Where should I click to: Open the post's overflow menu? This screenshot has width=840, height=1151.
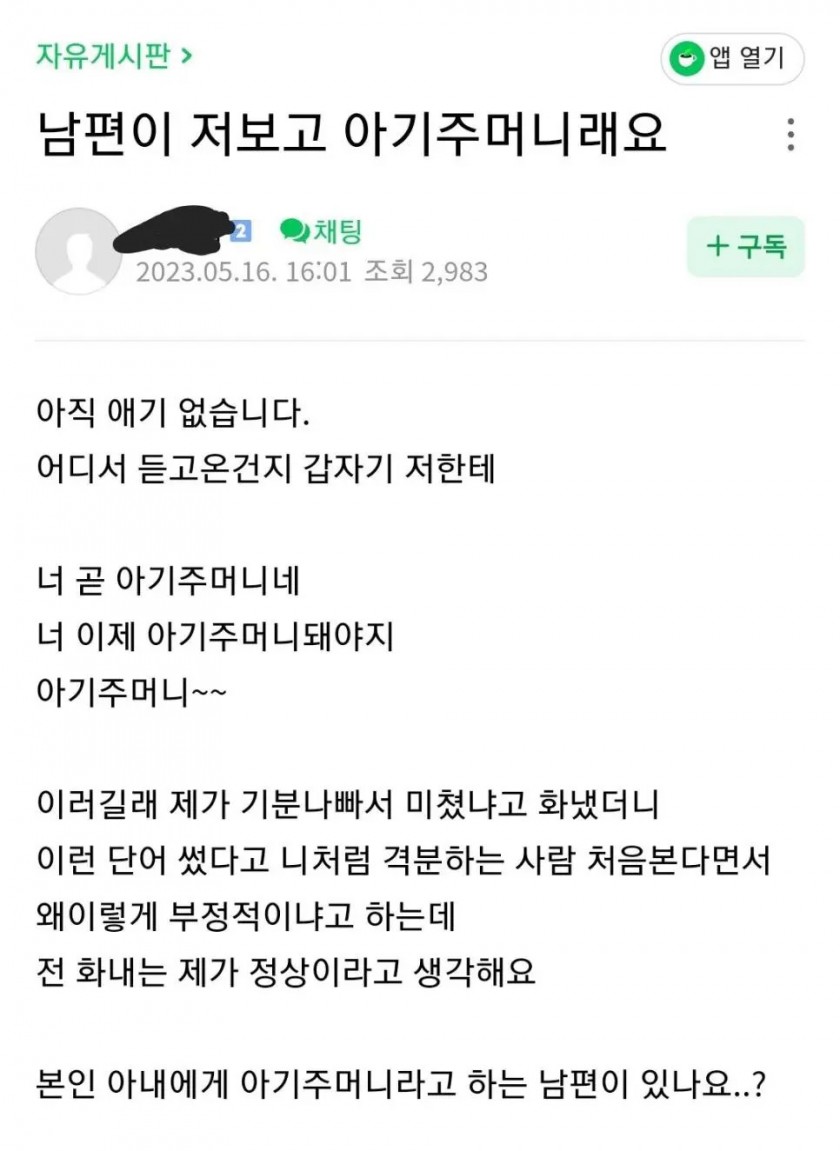coord(790,135)
